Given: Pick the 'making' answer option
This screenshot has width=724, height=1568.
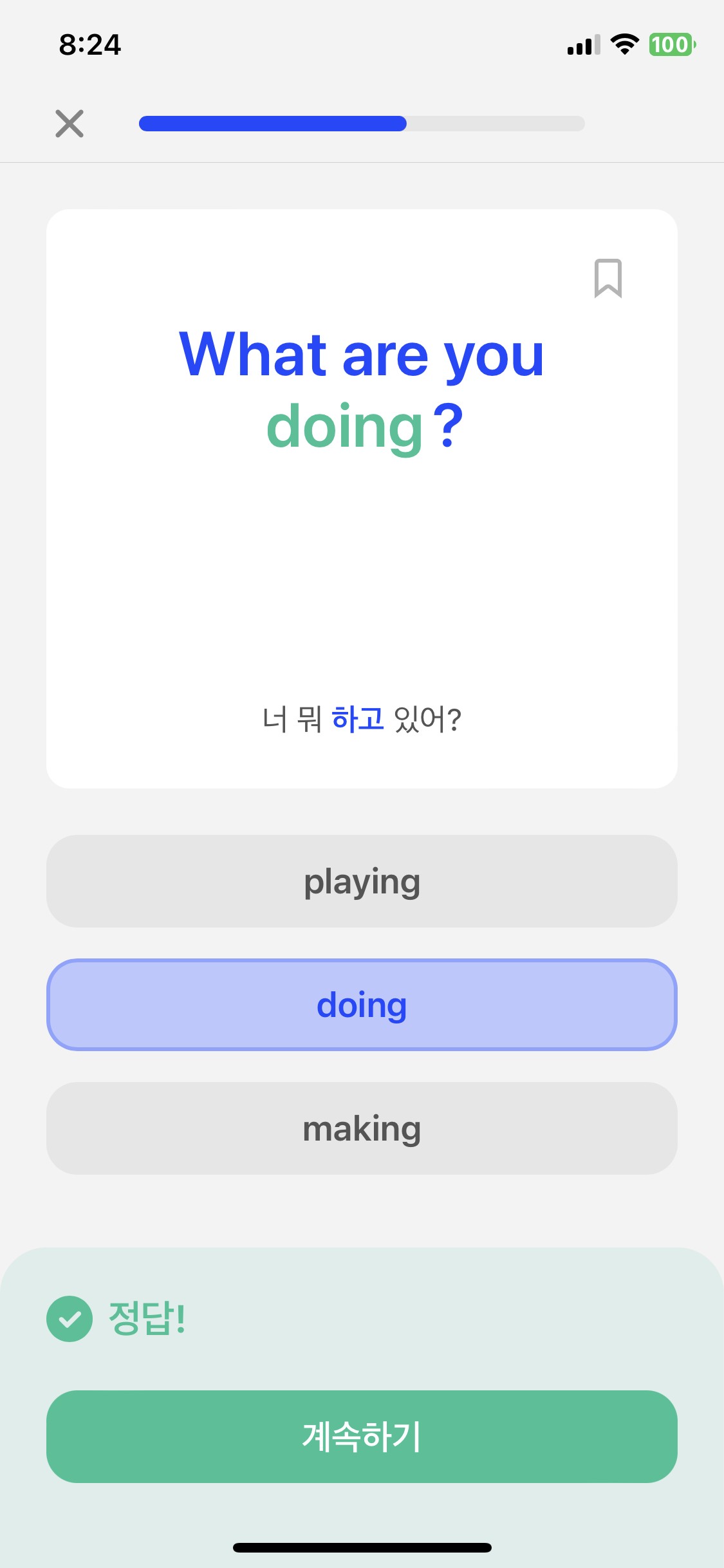Looking at the screenshot, I should tap(362, 1128).
